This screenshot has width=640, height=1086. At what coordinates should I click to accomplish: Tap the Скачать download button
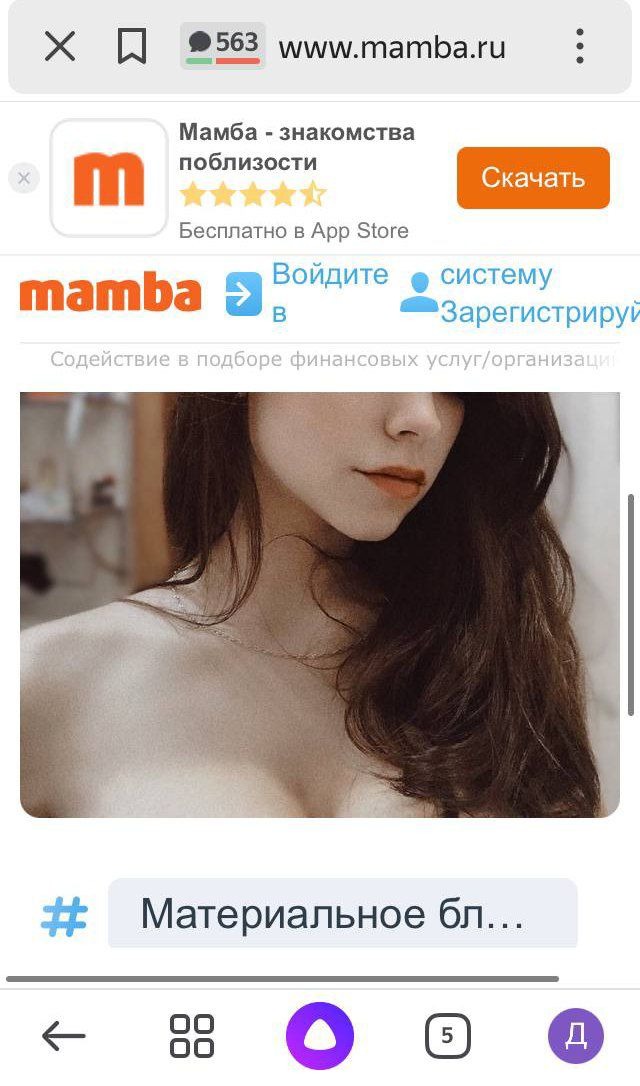coord(533,178)
